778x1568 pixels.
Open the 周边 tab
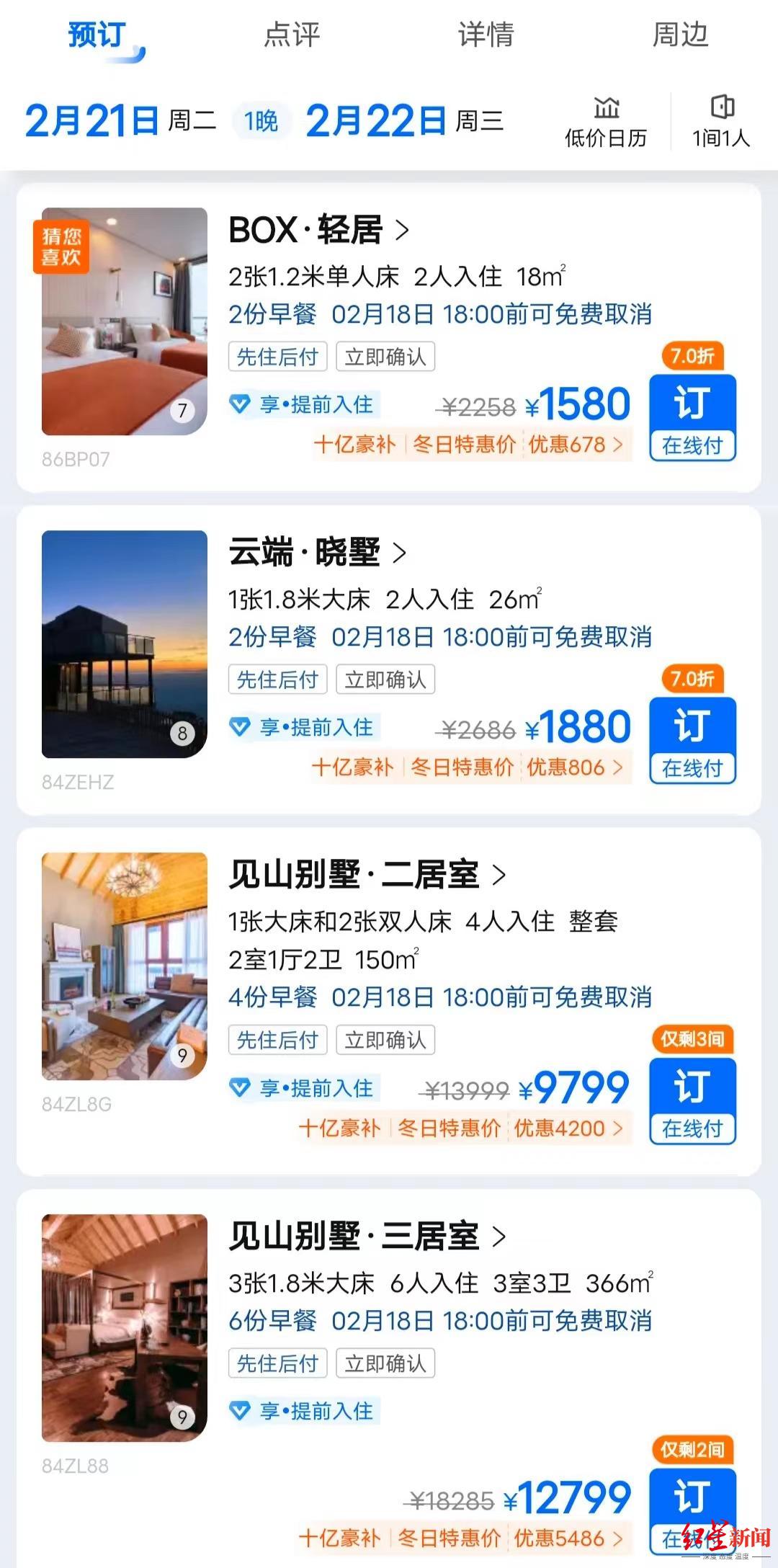point(680,35)
